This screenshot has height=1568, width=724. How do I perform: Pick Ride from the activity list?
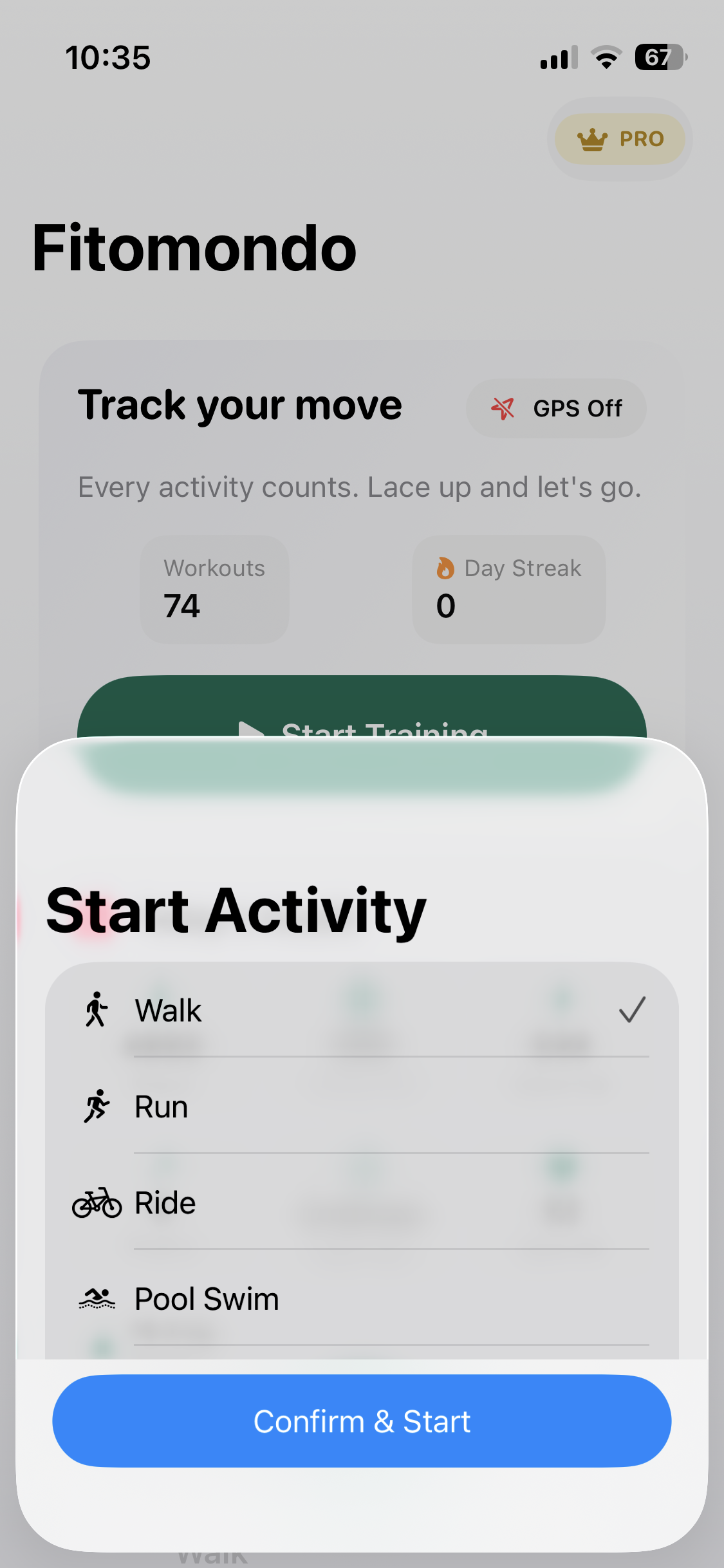tap(360, 1202)
